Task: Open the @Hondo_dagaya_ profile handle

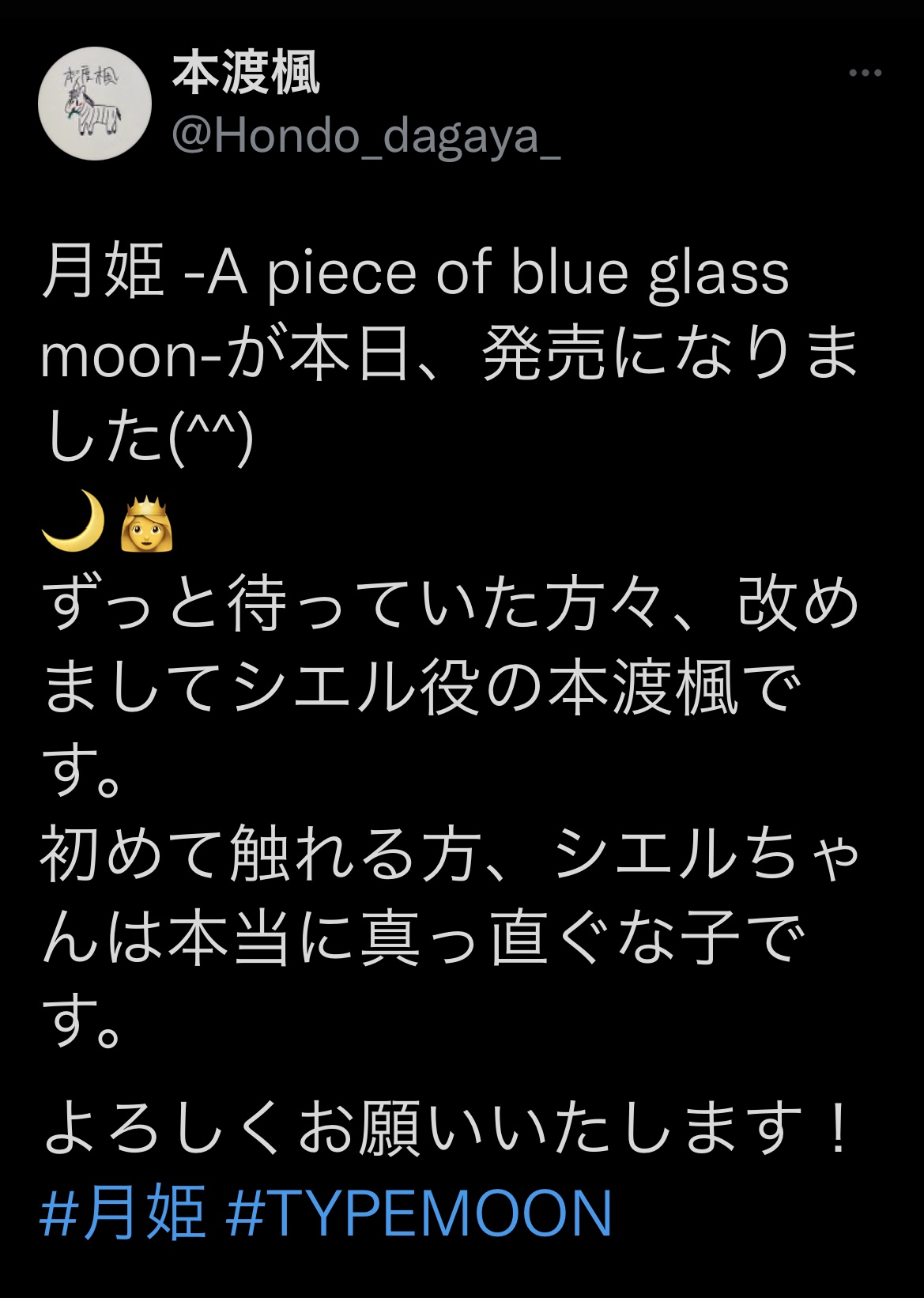Action: click(x=366, y=136)
